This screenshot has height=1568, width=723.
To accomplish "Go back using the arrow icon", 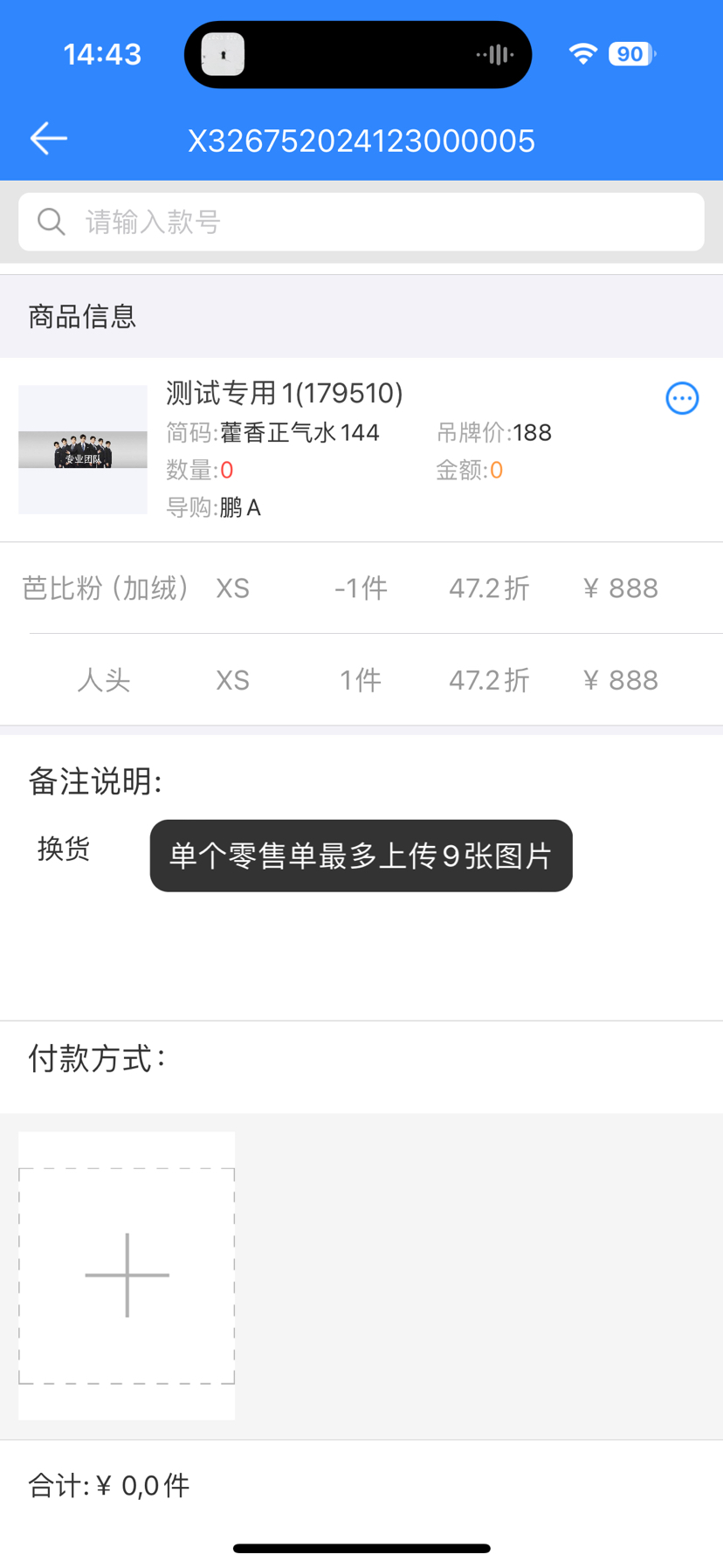I will click(x=49, y=138).
